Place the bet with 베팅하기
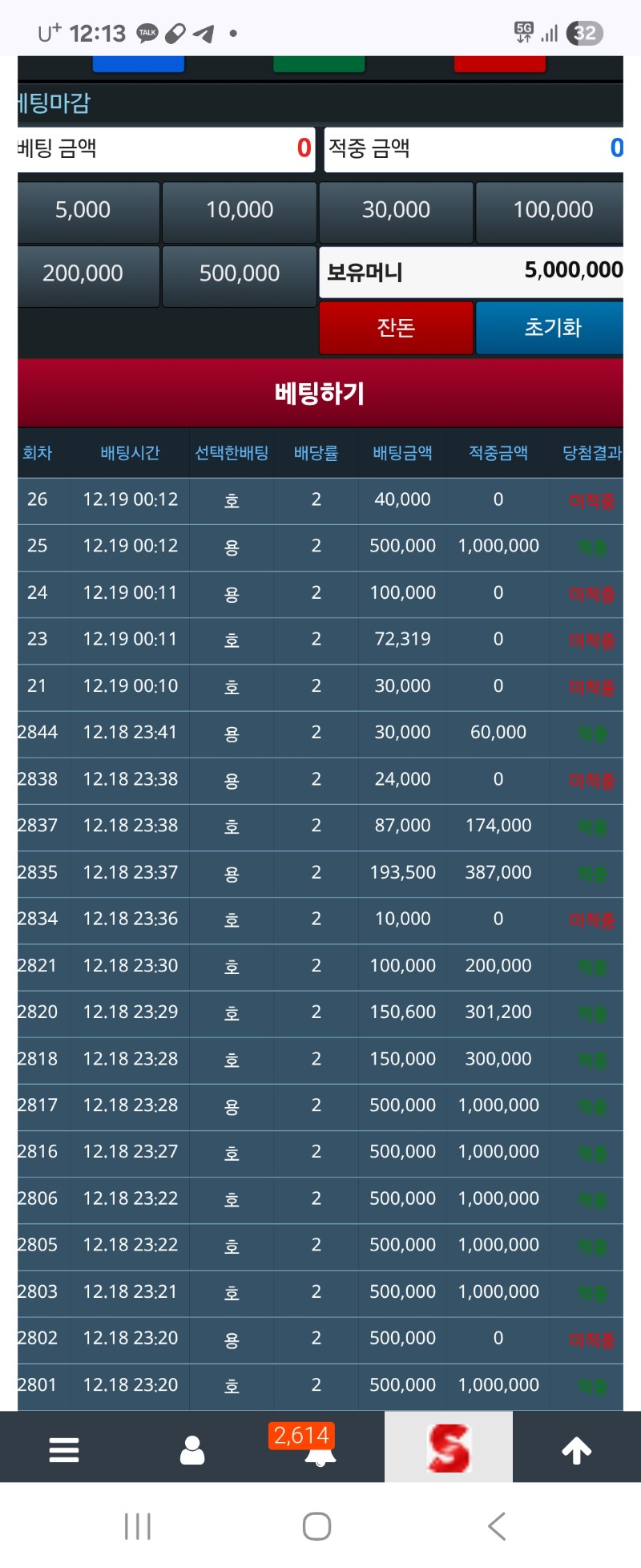The width and height of the screenshot is (641, 1568). [x=320, y=393]
